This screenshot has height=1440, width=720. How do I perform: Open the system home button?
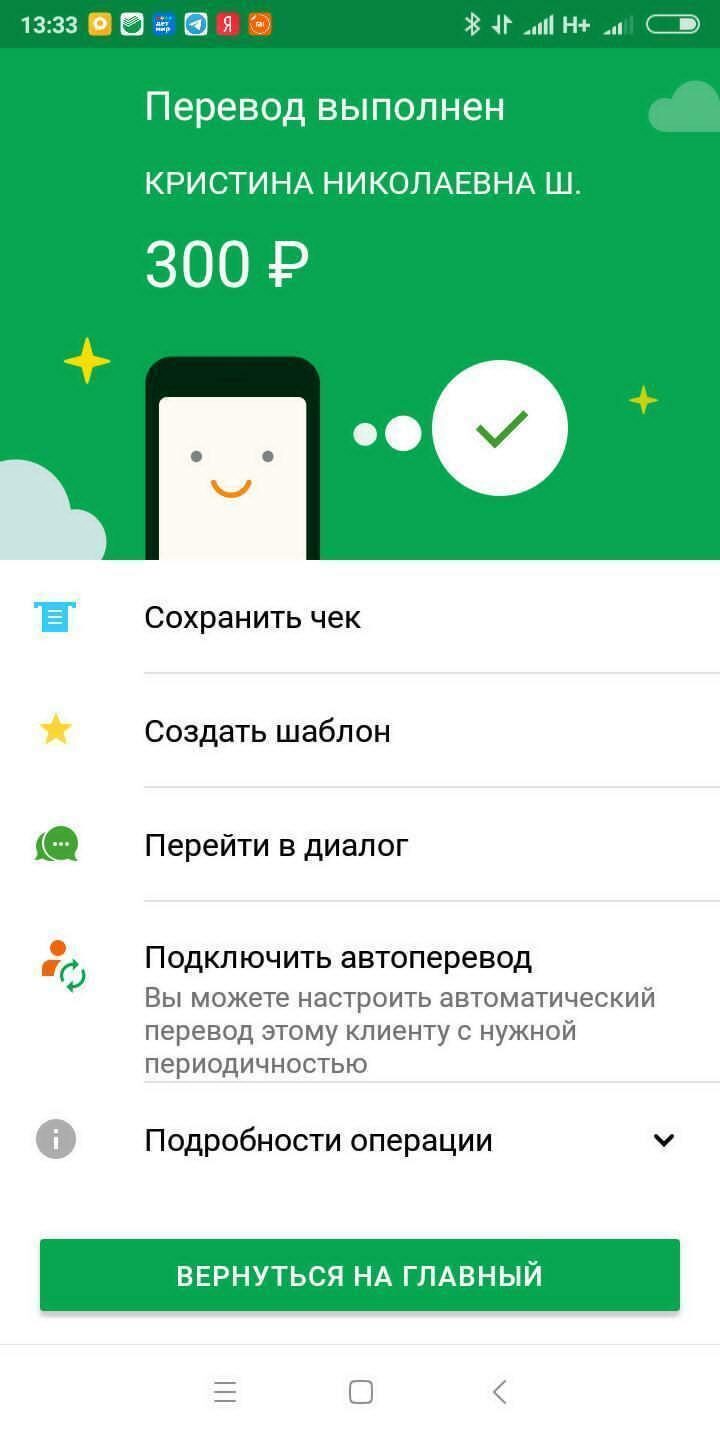360,1391
